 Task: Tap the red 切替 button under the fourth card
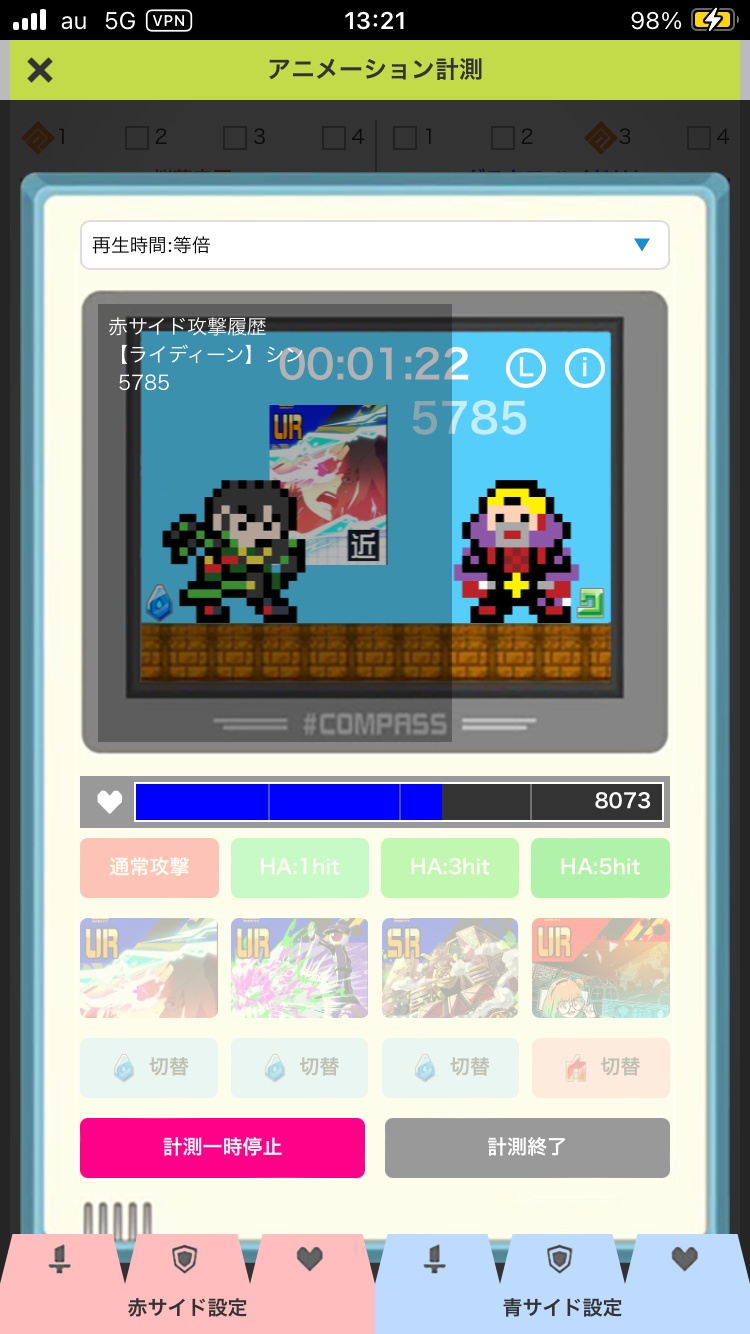click(x=601, y=1067)
